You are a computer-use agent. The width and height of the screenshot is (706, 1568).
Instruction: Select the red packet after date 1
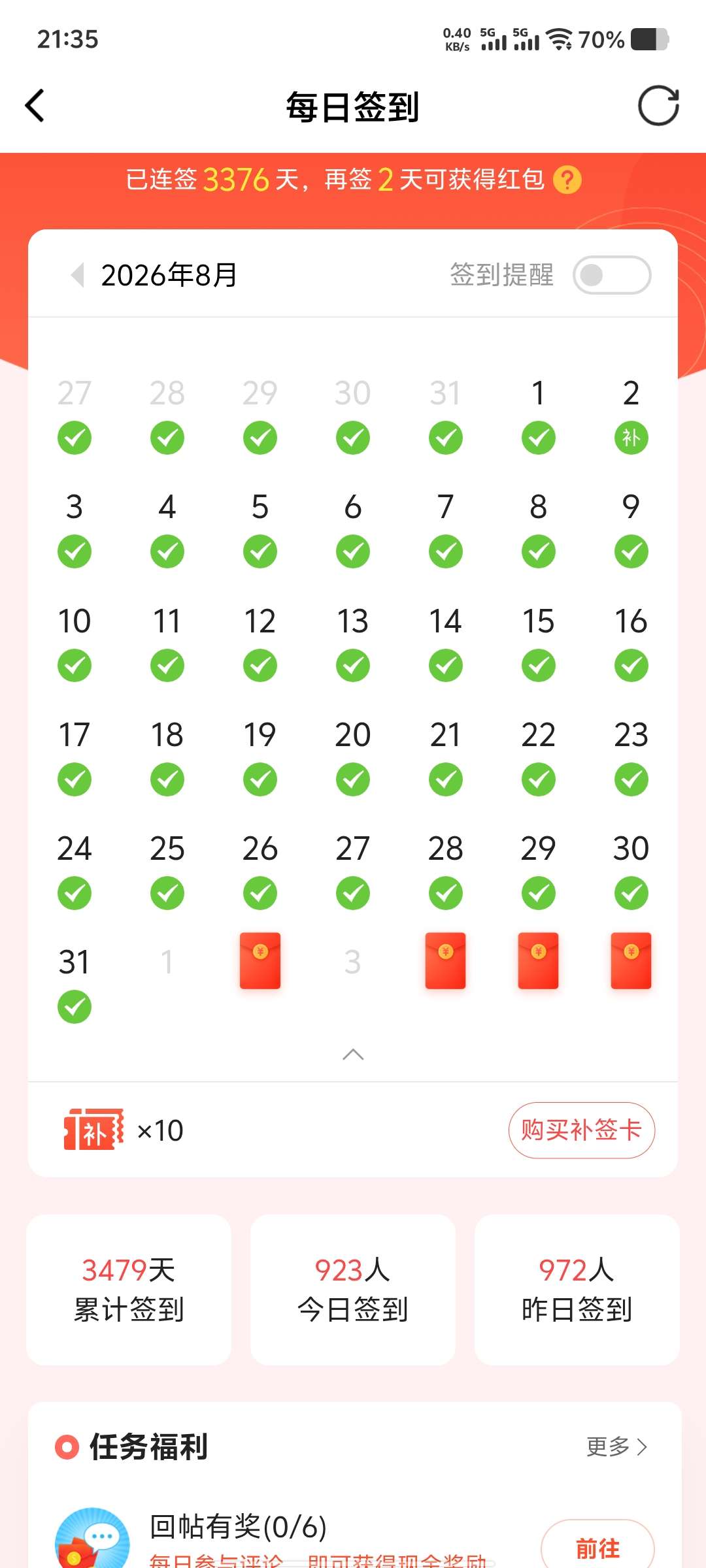(x=260, y=960)
